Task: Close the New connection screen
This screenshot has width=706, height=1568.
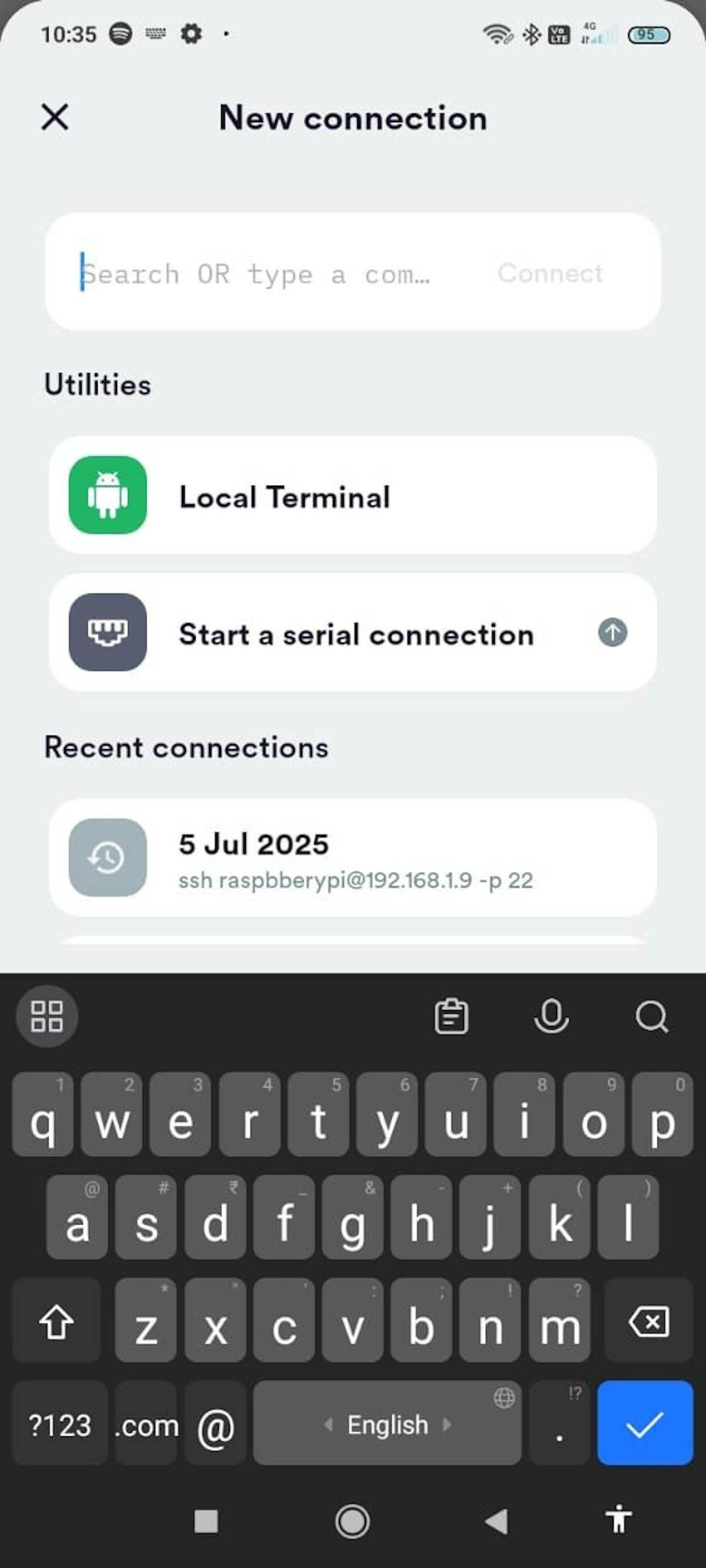Action: click(55, 117)
